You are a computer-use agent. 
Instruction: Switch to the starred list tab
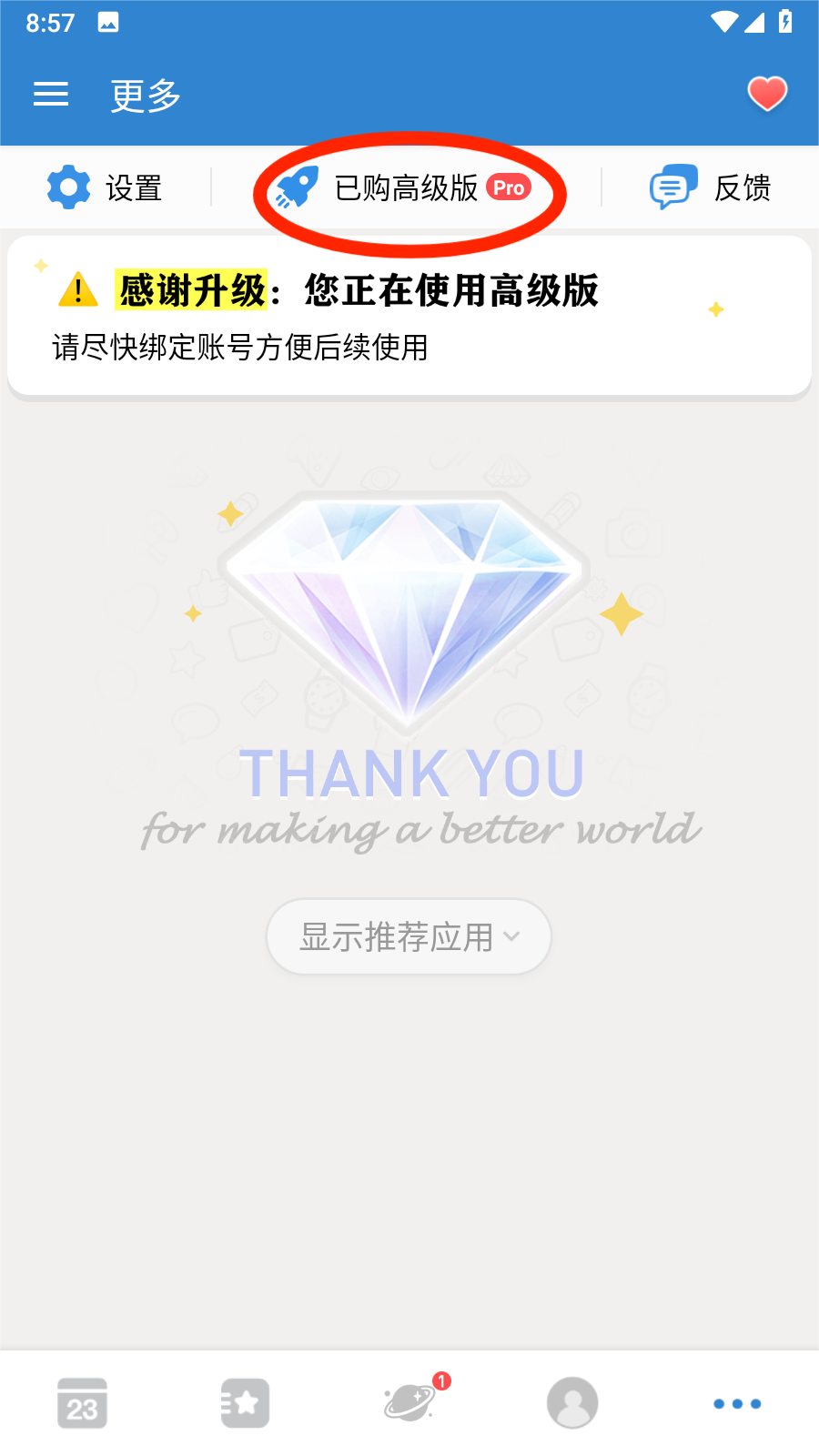(x=245, y=1403)
